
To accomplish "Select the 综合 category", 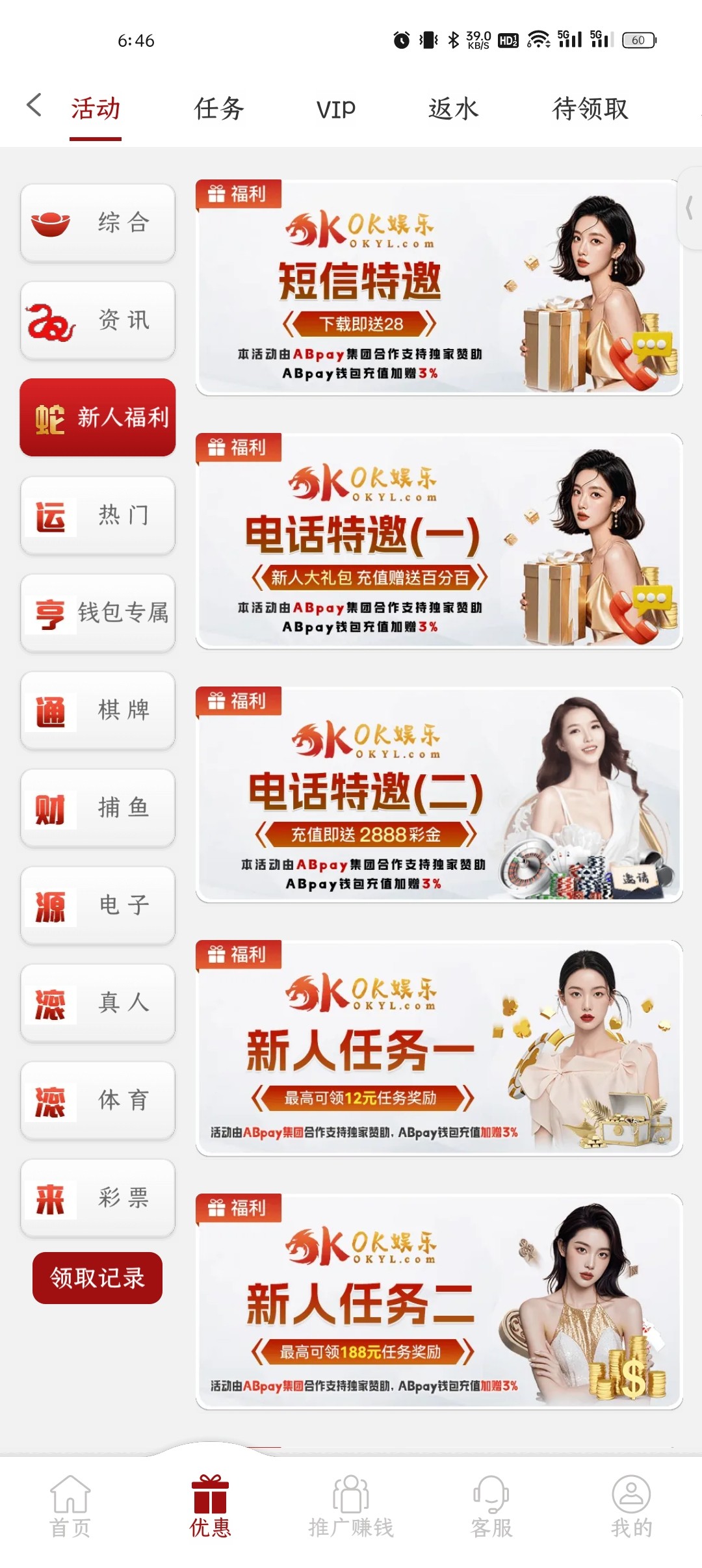I will [97, 223].
